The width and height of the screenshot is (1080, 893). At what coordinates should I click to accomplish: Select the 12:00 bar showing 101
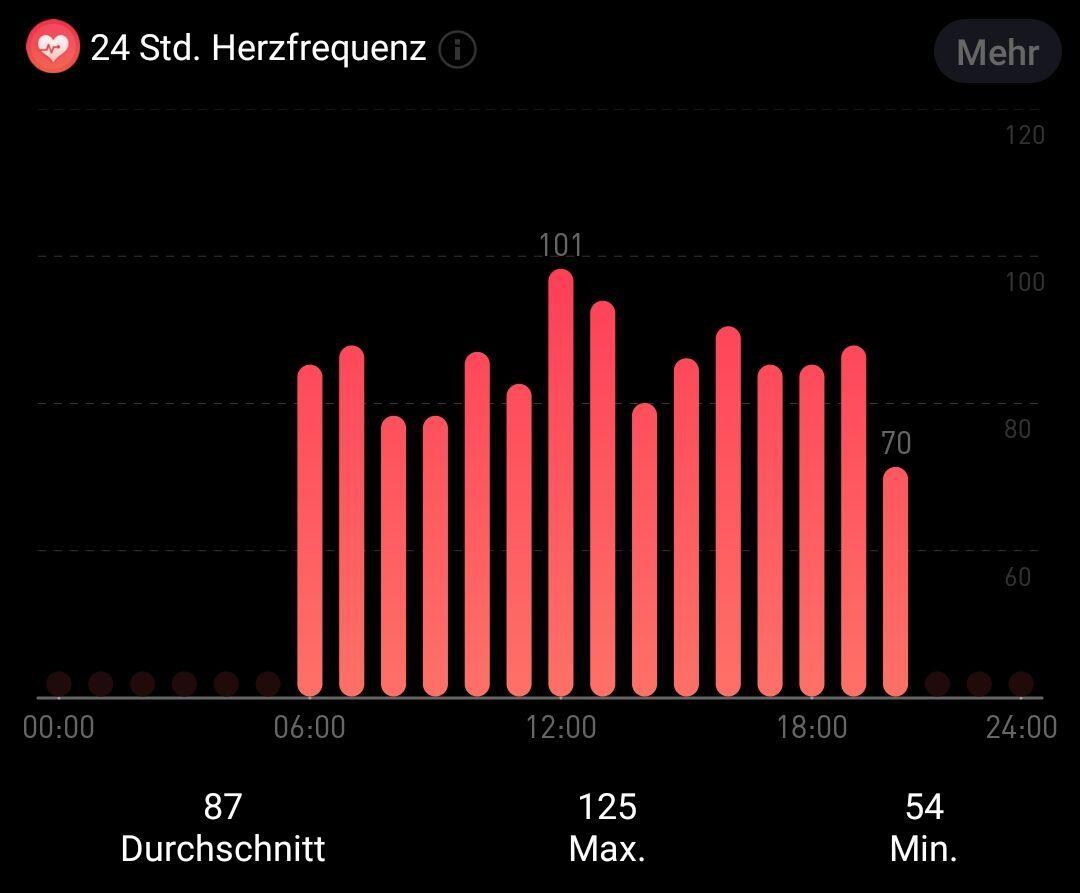coord(561,483)
